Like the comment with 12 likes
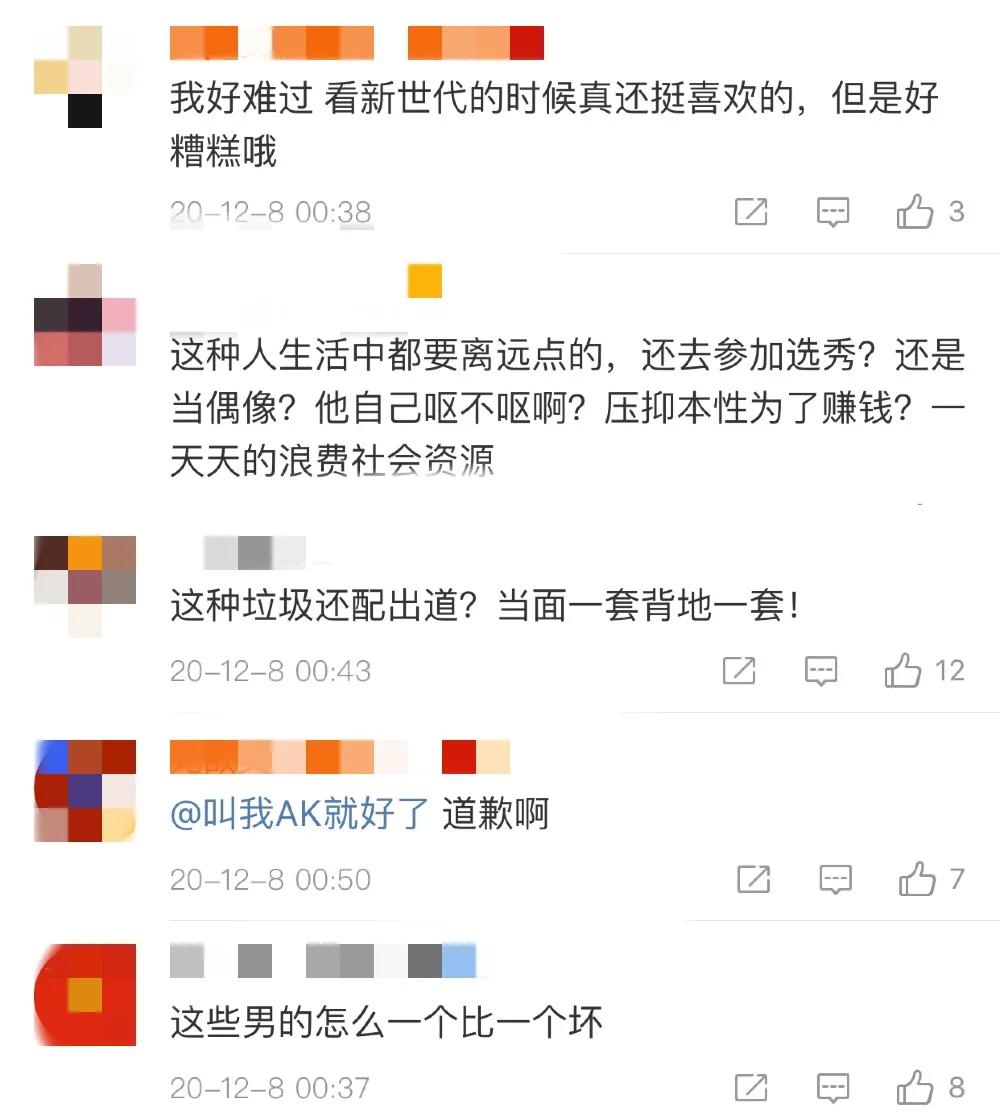This screenshot has height=1114, width=1000. click(x=903, y=671)
